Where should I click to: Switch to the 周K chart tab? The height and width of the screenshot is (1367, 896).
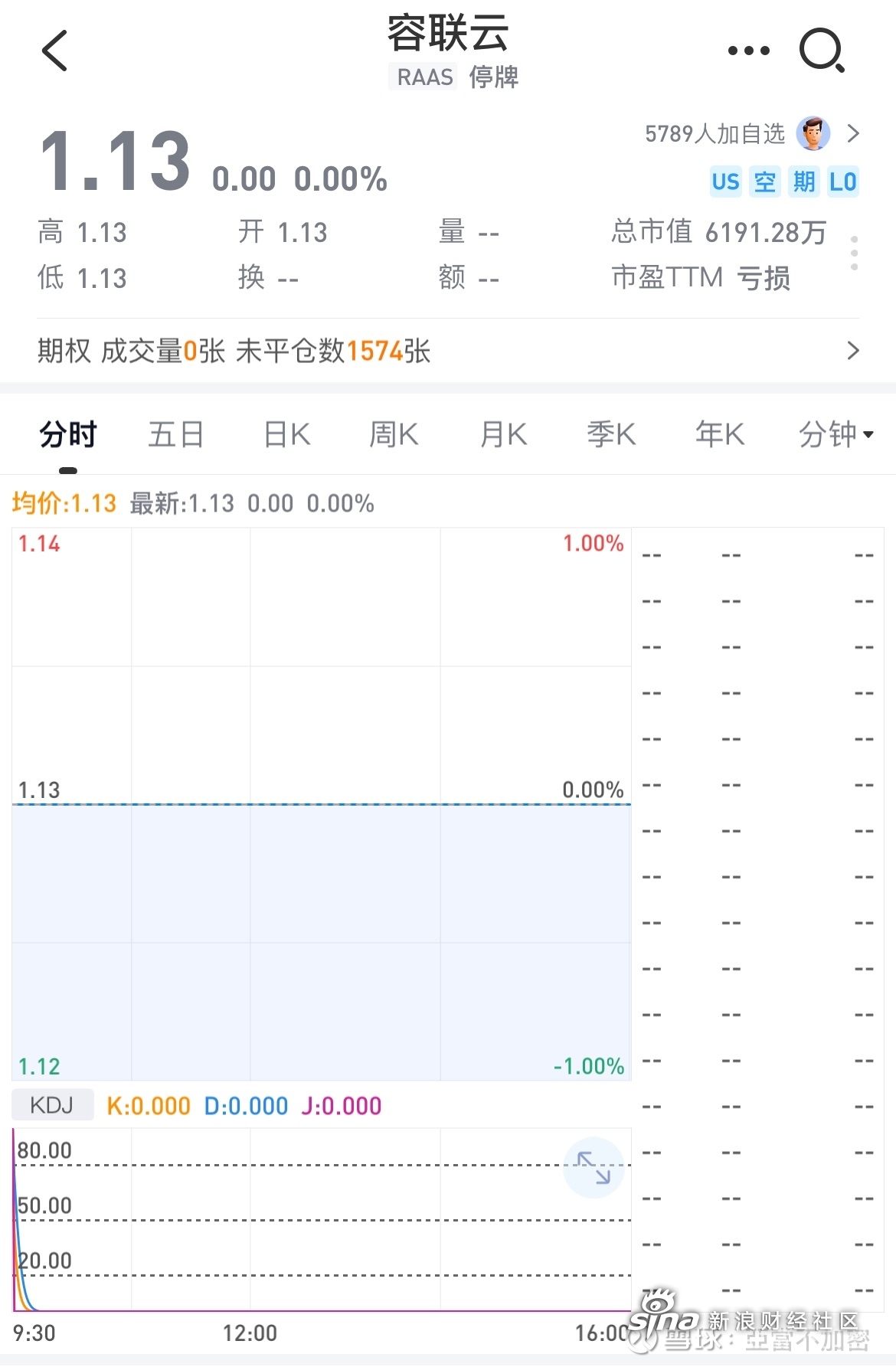coord(393,434)
